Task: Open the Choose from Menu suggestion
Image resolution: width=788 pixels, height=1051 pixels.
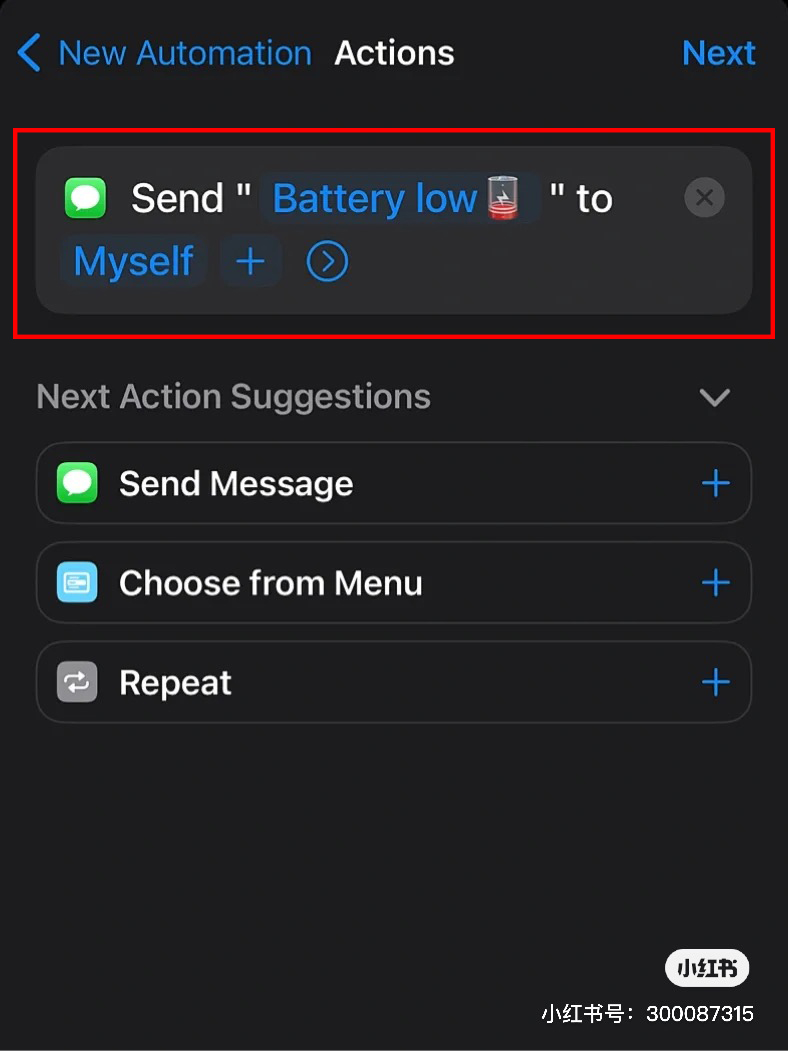Action: [x=270, y=583]
